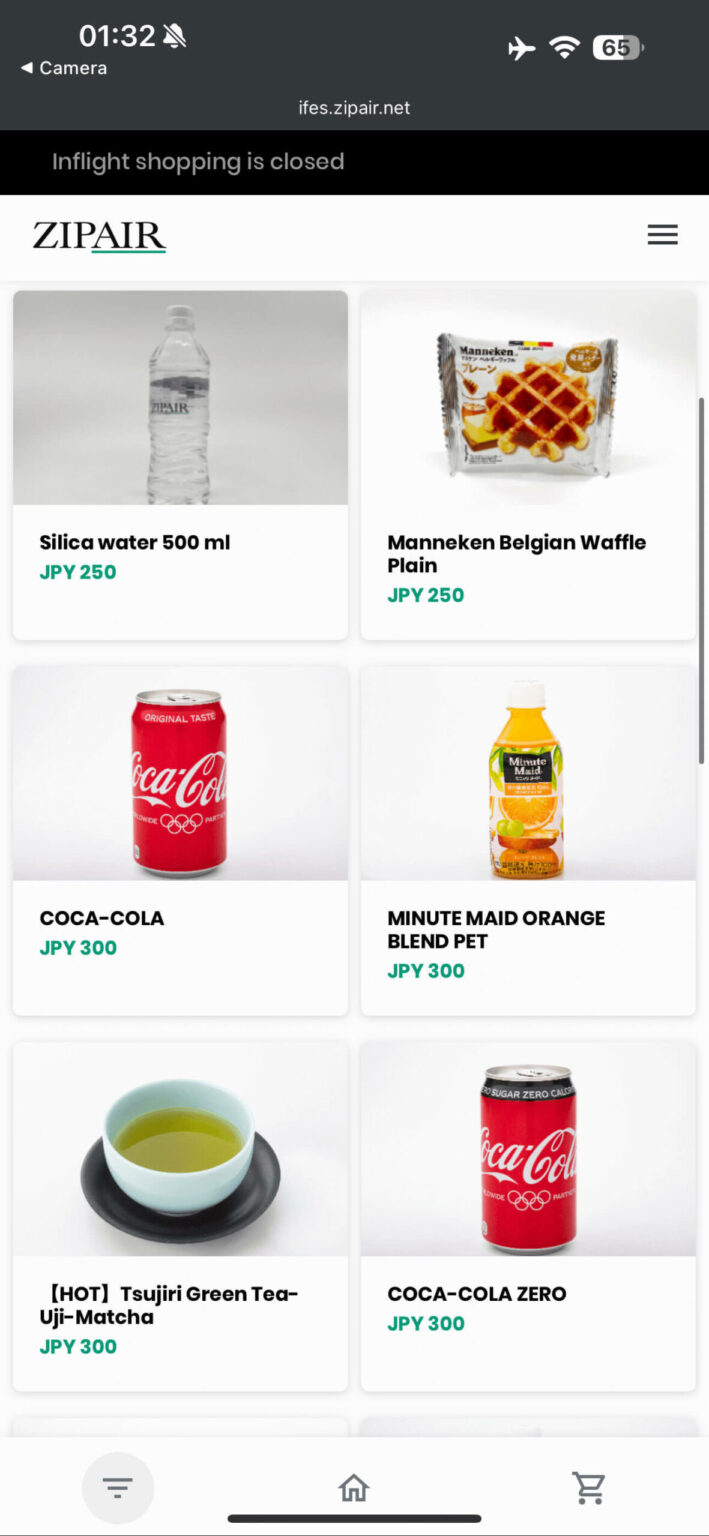
Task: Open Minute Maid Orange Blend PET
Action: 528,840
